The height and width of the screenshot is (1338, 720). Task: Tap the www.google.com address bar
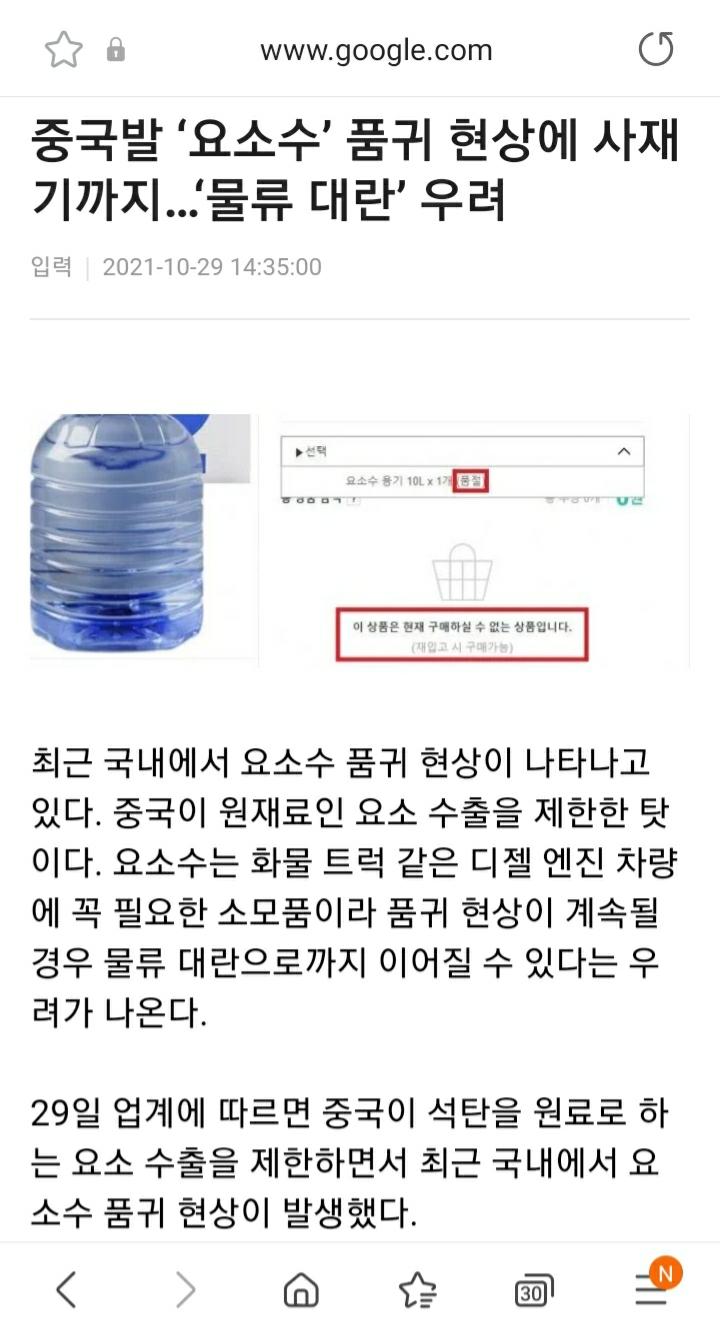click(x=376, y=50)
